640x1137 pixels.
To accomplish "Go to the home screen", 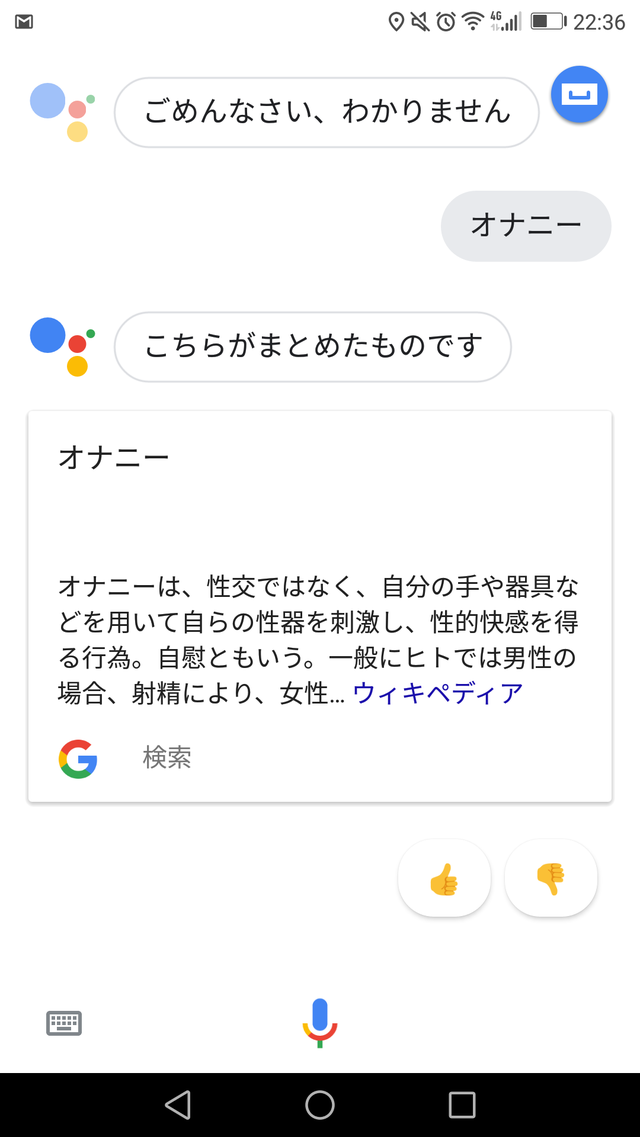I will tap(320, 1104).
